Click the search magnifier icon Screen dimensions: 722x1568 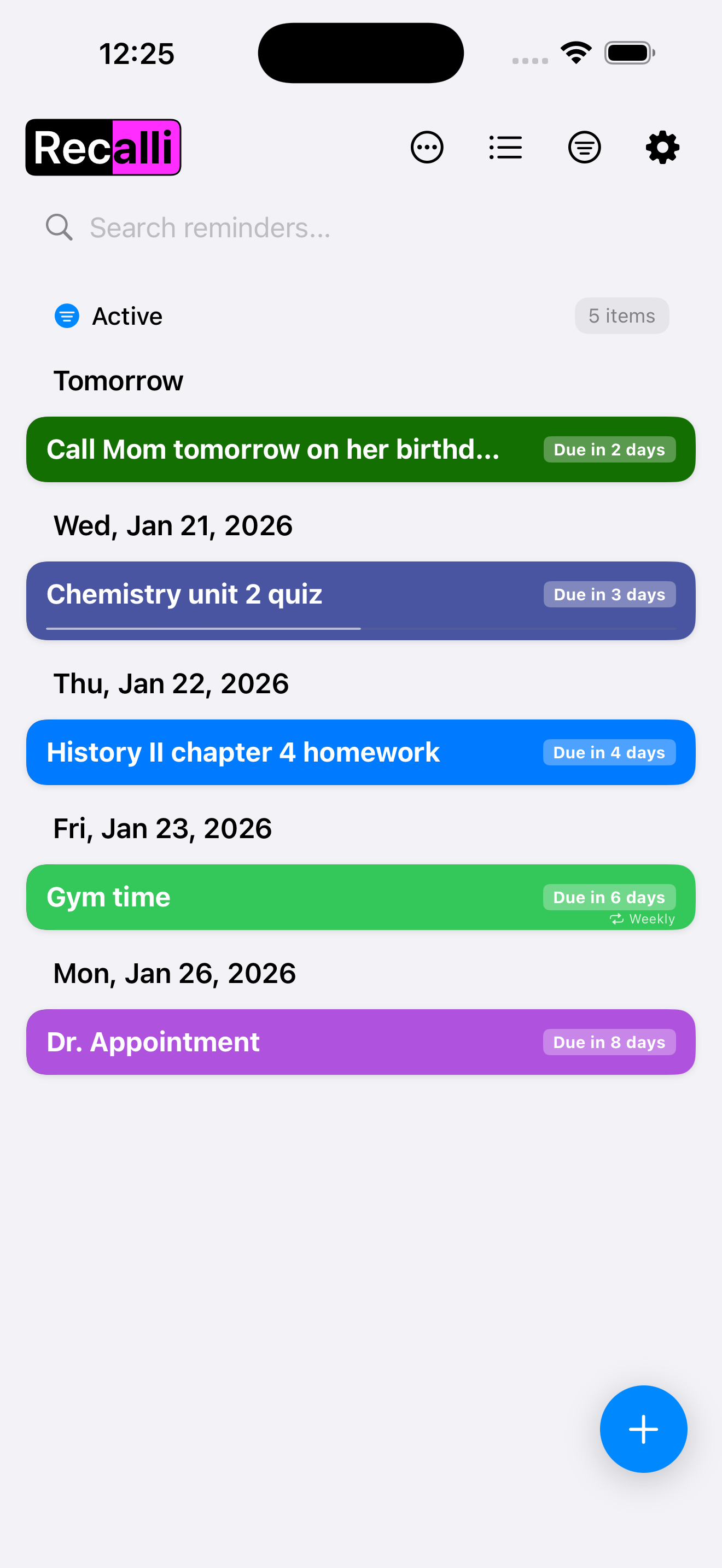(x=59, y=226)
